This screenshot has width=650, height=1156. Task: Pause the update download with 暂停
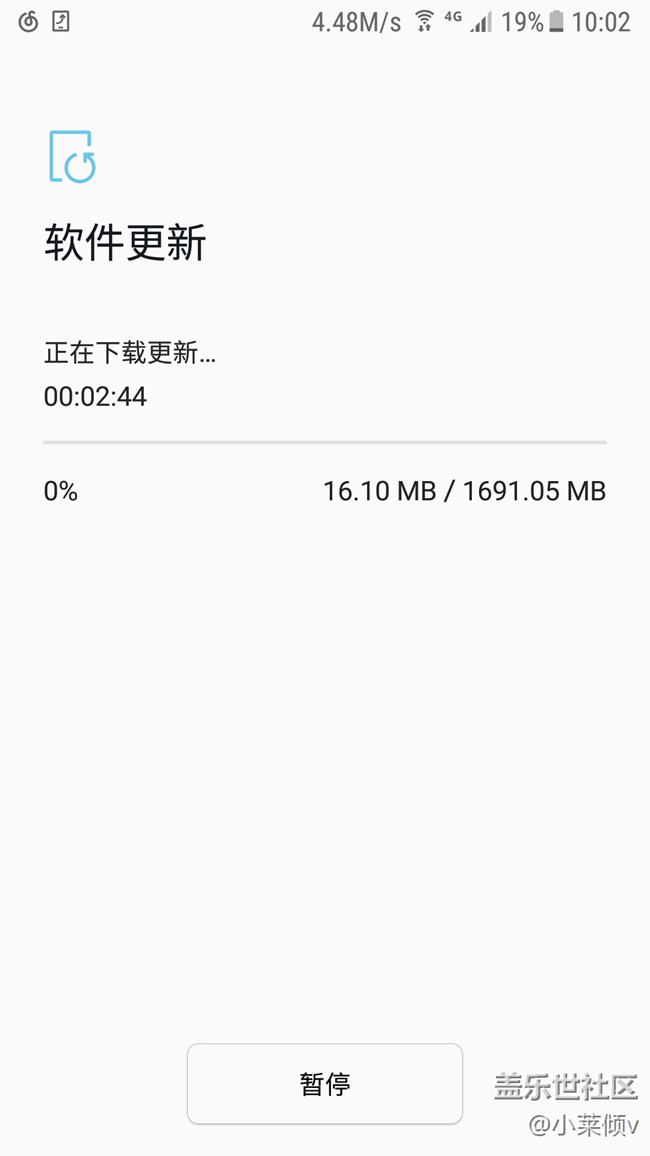click(324, 1084)
